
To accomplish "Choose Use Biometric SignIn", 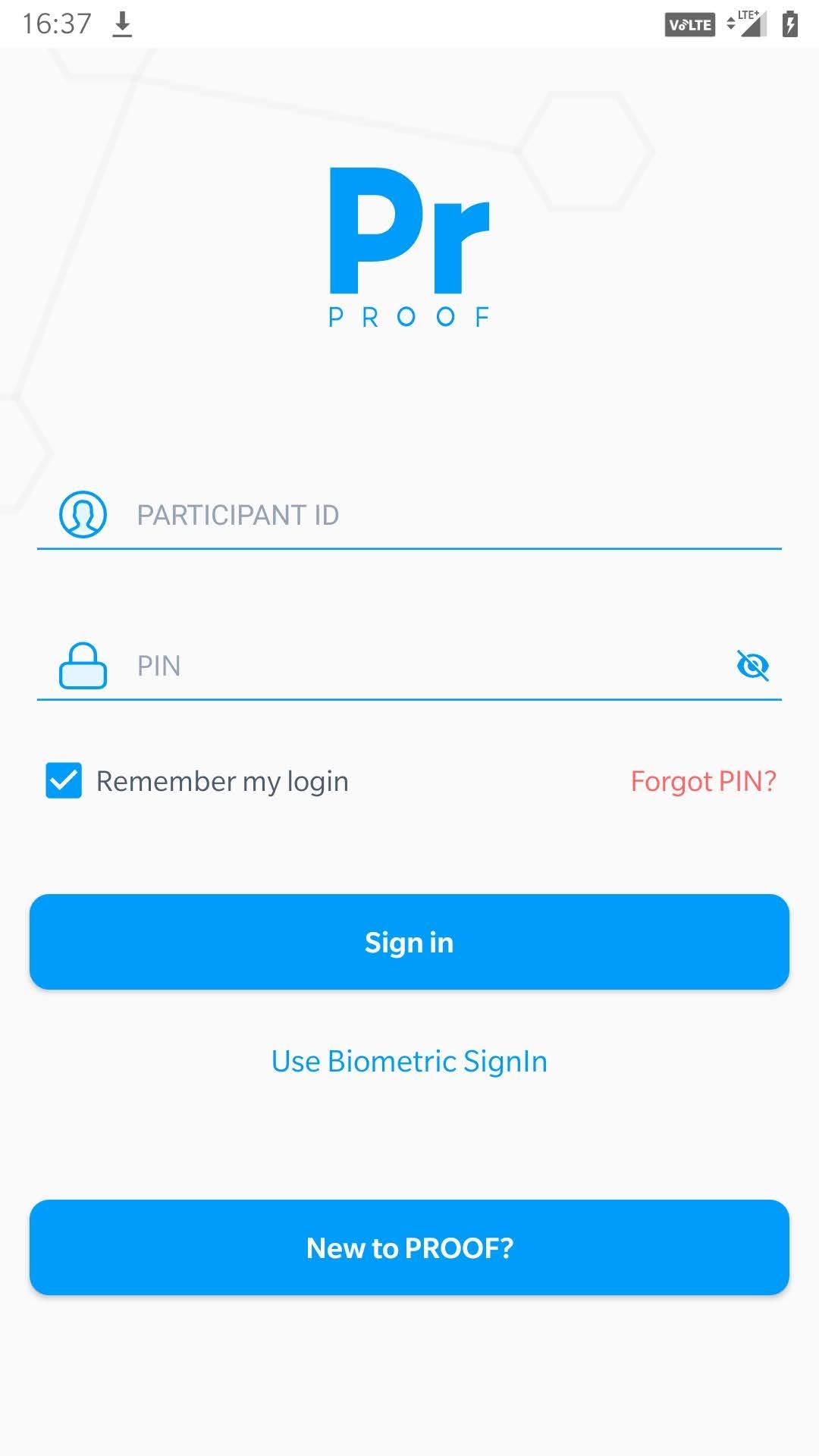I will [x=409, y=1061].
